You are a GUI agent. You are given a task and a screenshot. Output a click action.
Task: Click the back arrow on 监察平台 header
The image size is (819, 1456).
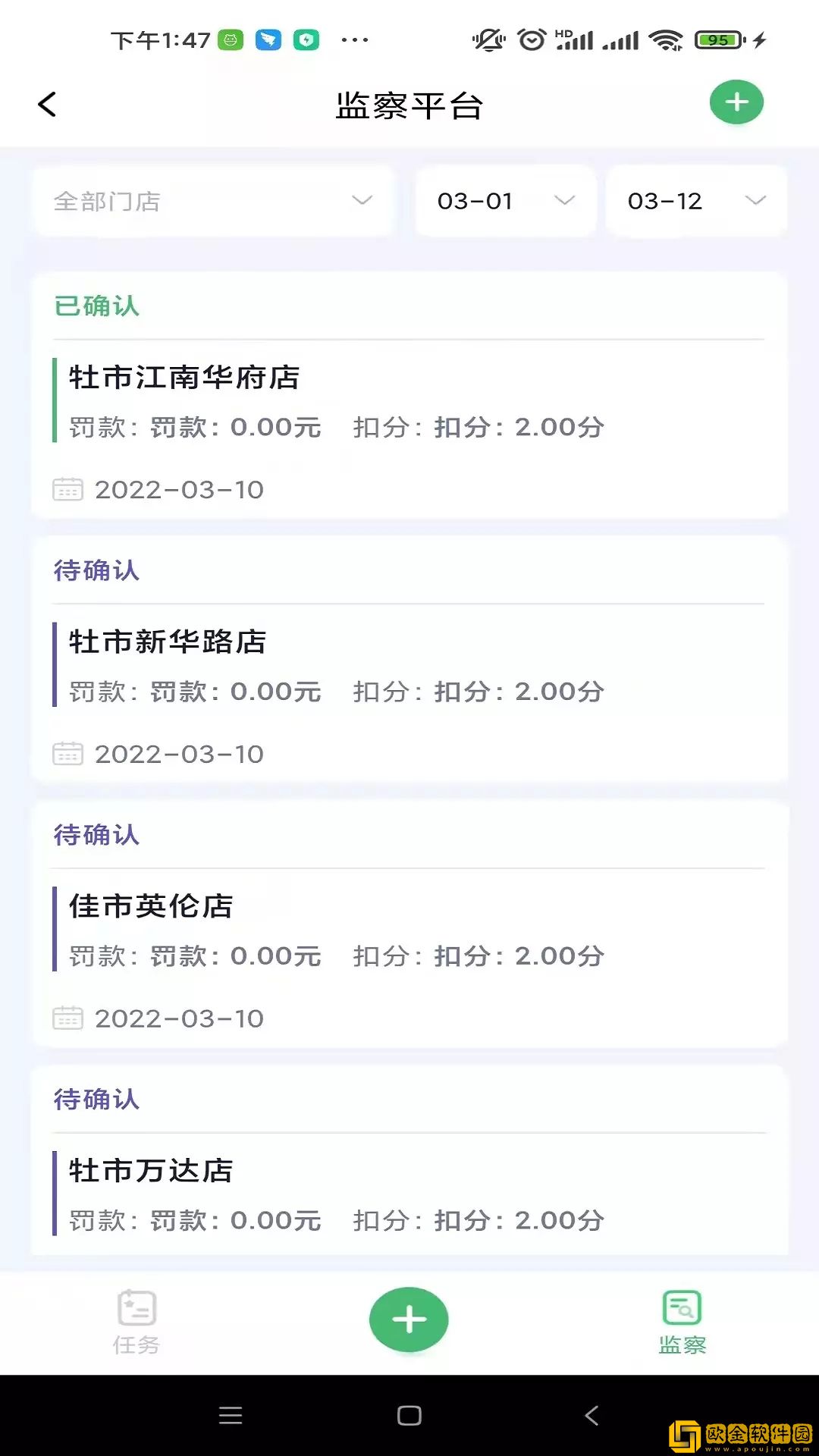pyautogui.click(x=47, y=104)
